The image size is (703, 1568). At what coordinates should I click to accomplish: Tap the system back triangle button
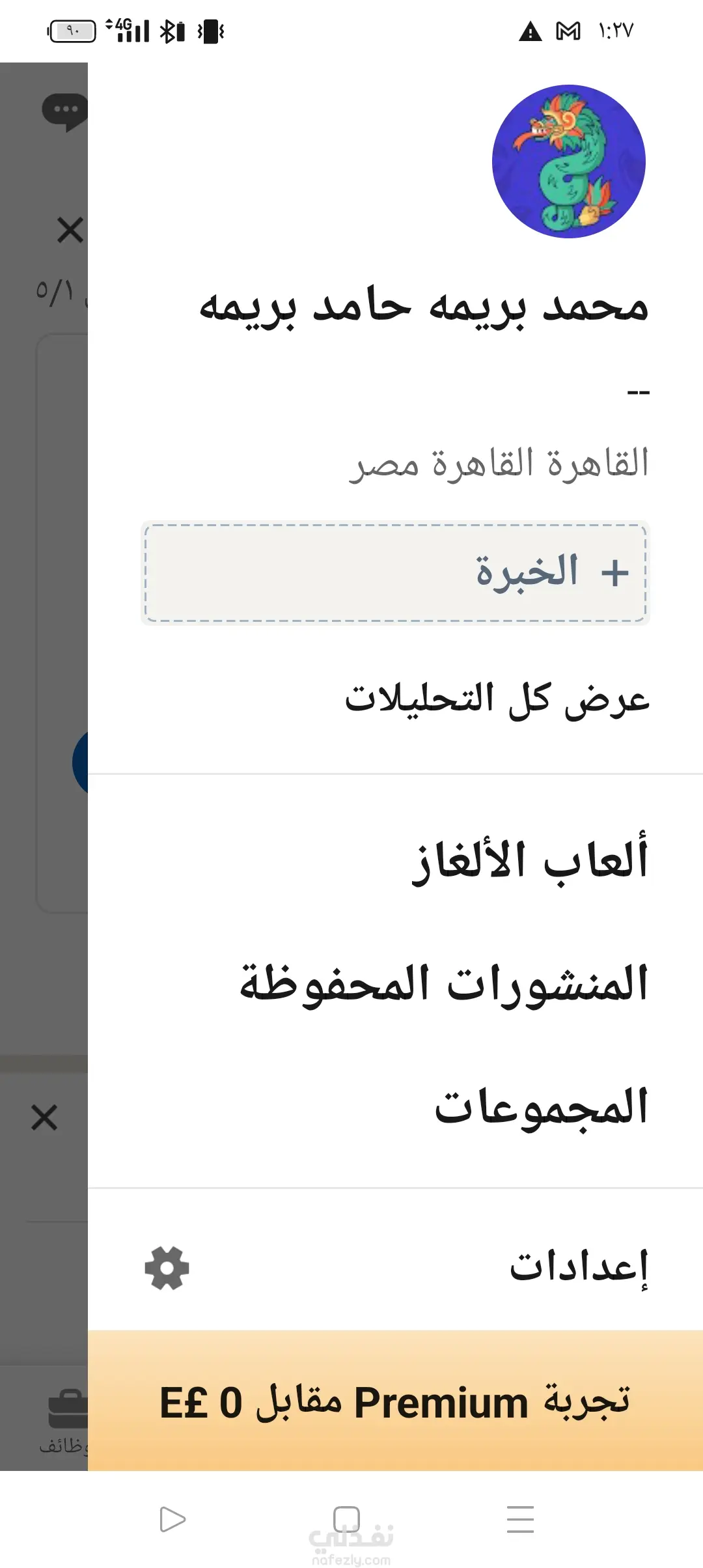(x=172, y=1519)
